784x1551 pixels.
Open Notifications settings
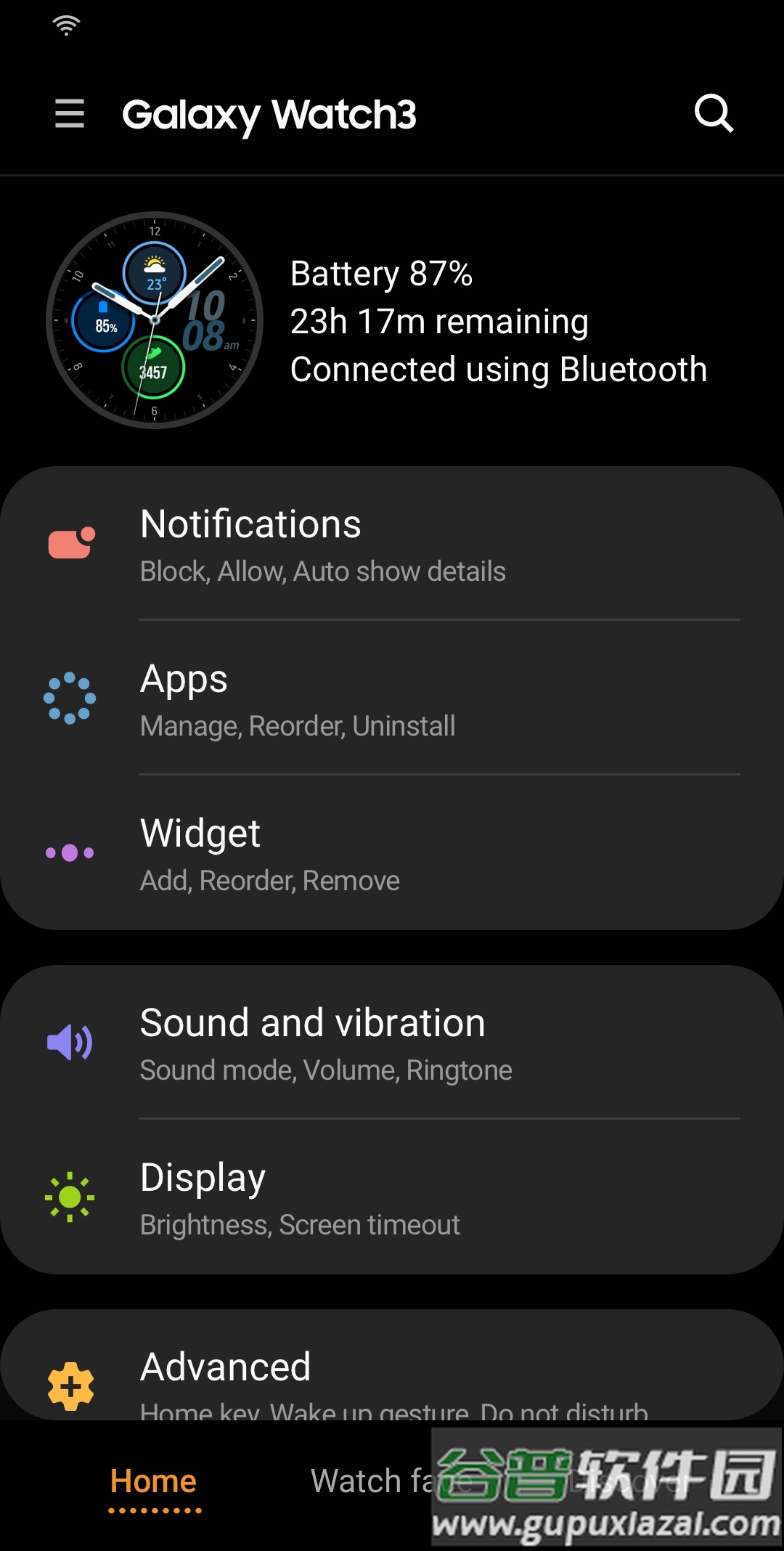[392, 545]
